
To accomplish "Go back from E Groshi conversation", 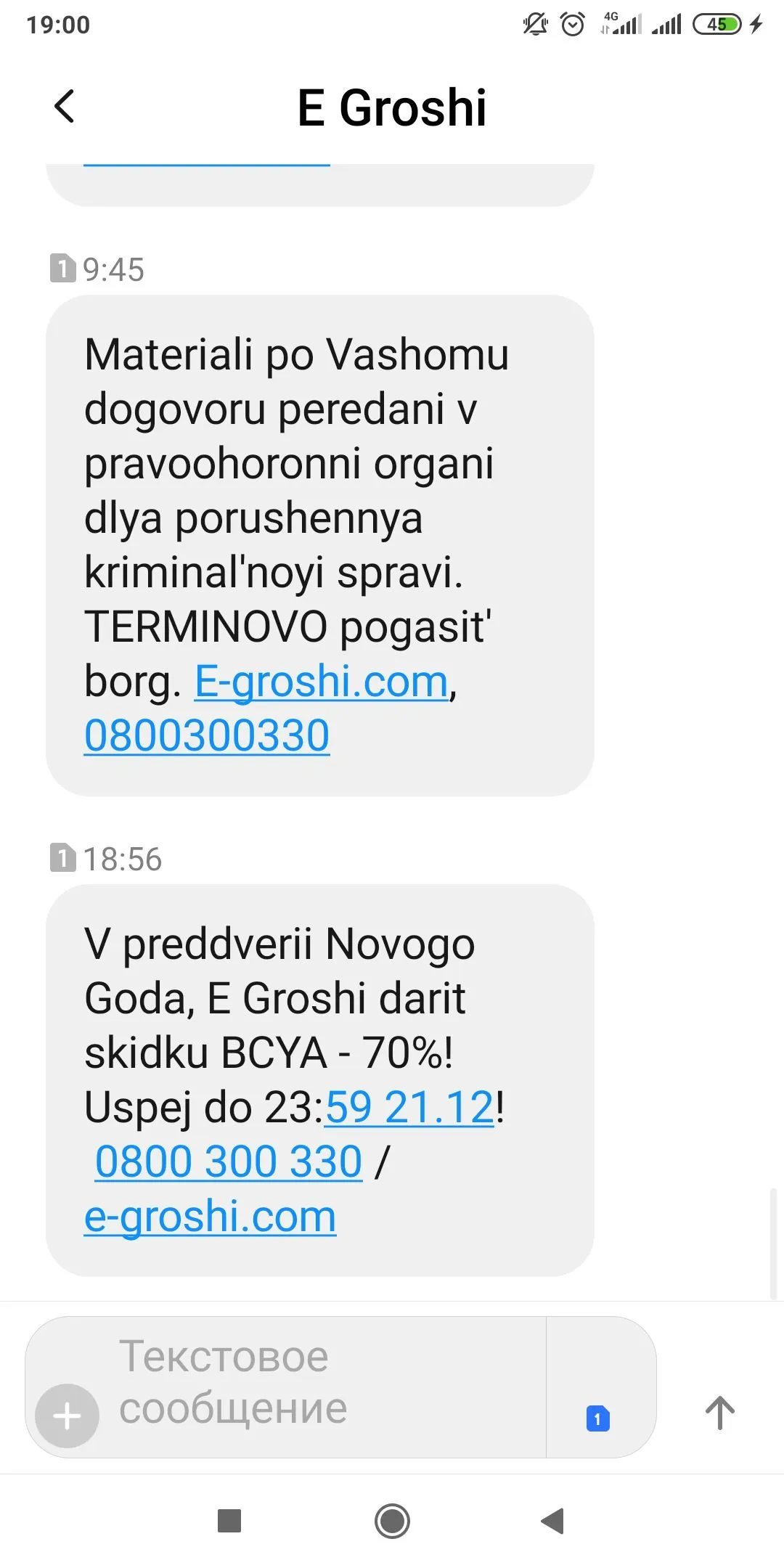I will click(65, 107).
